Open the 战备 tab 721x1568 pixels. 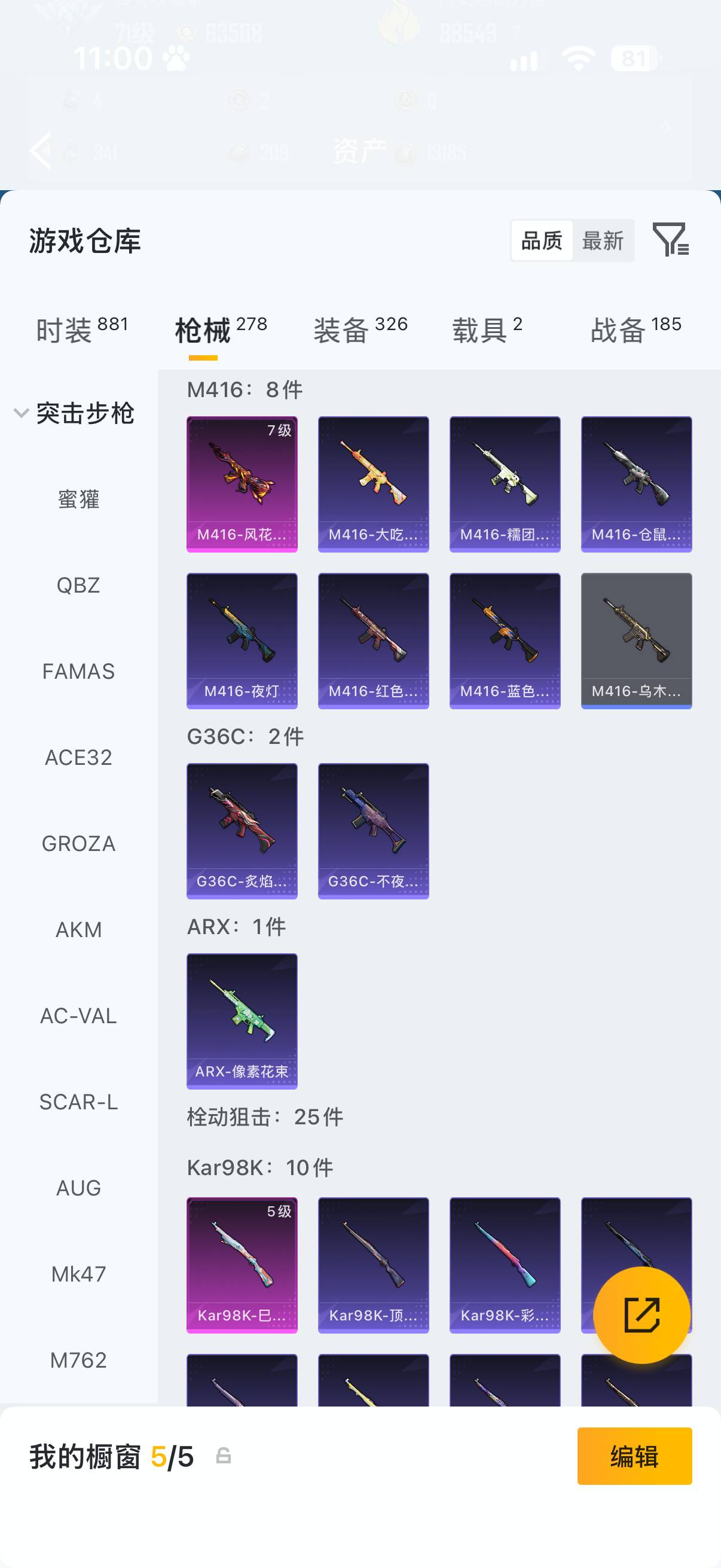636,330
